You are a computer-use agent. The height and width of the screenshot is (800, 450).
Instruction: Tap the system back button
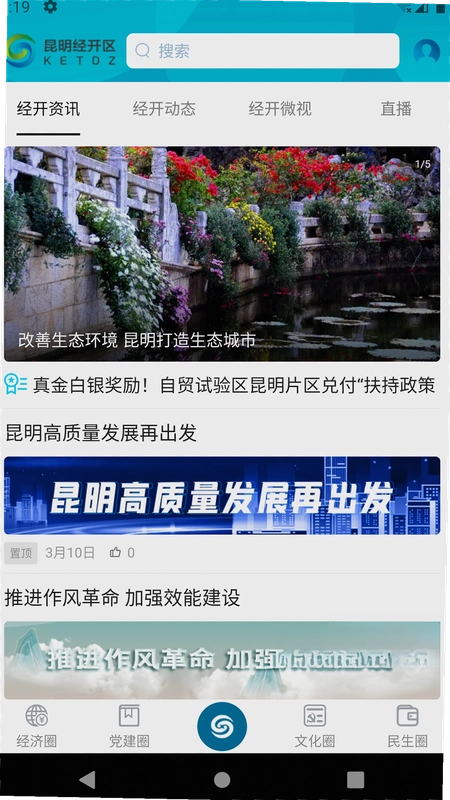pos(88,779)
